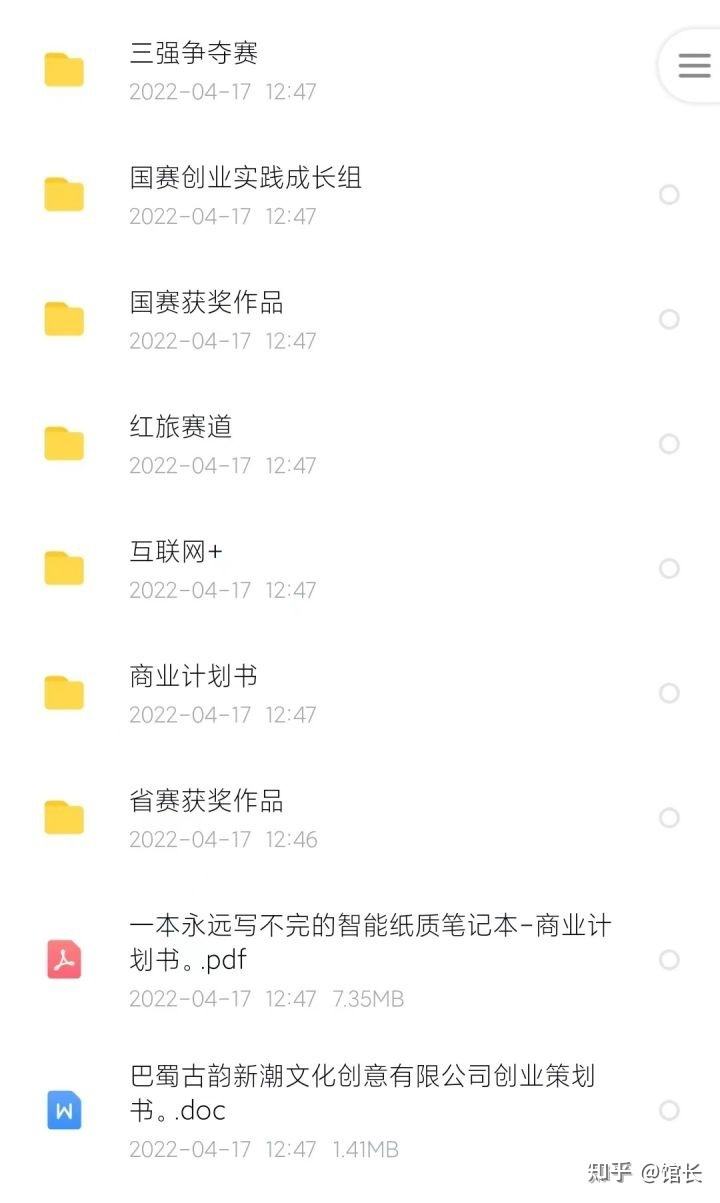This screenshot has height=1203, width=720.
Task: Open the hamburger menu at top right
Action: (692, 66)
